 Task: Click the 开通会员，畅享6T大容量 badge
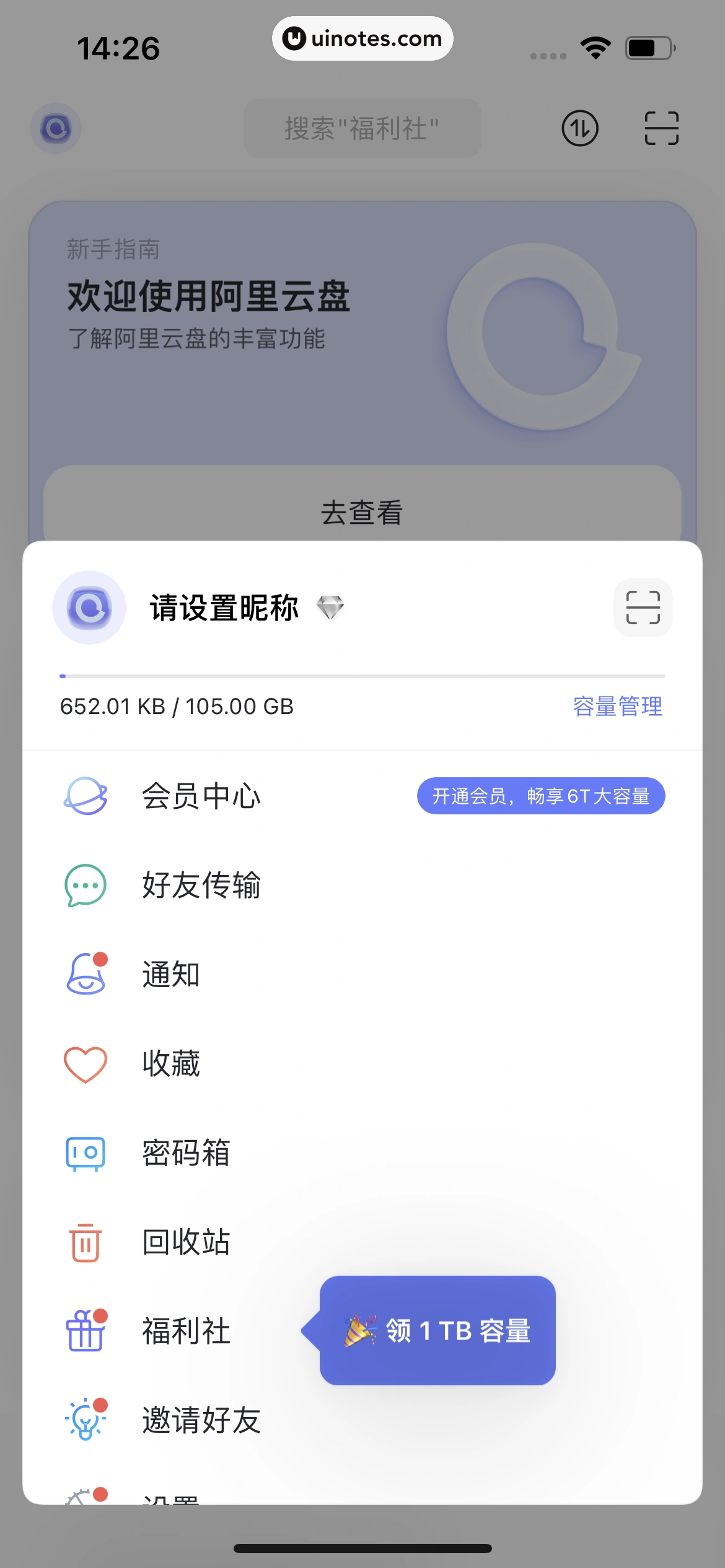(541, 797)
